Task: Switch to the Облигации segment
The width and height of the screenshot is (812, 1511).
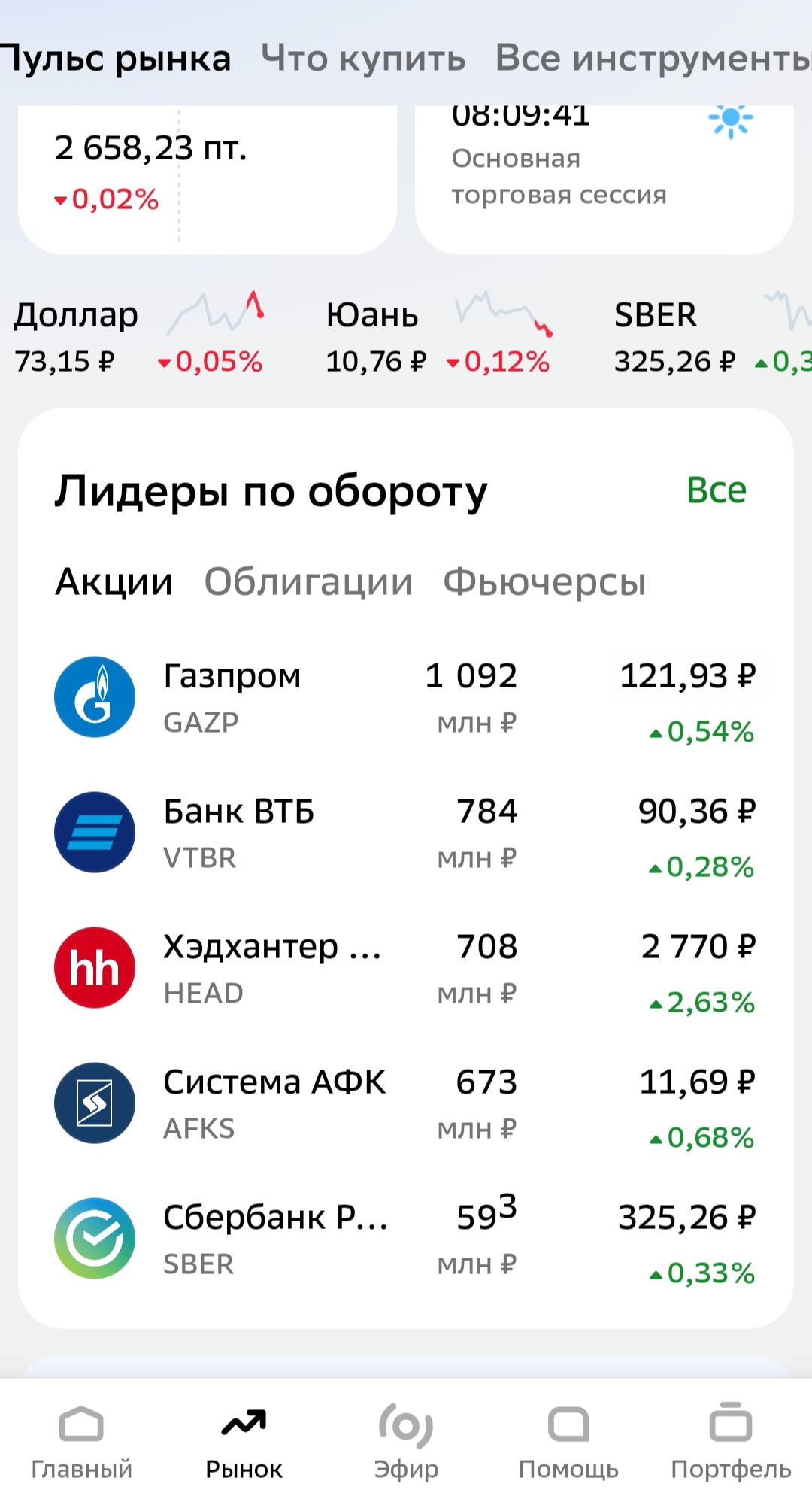Action: point(308,581)
